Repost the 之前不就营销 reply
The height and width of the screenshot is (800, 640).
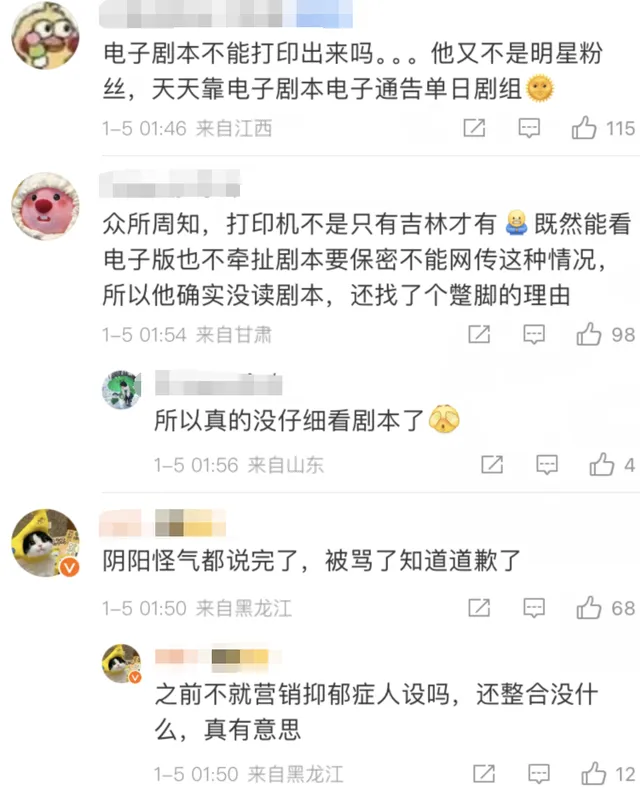pyautogui.click(x=485, y=774)
